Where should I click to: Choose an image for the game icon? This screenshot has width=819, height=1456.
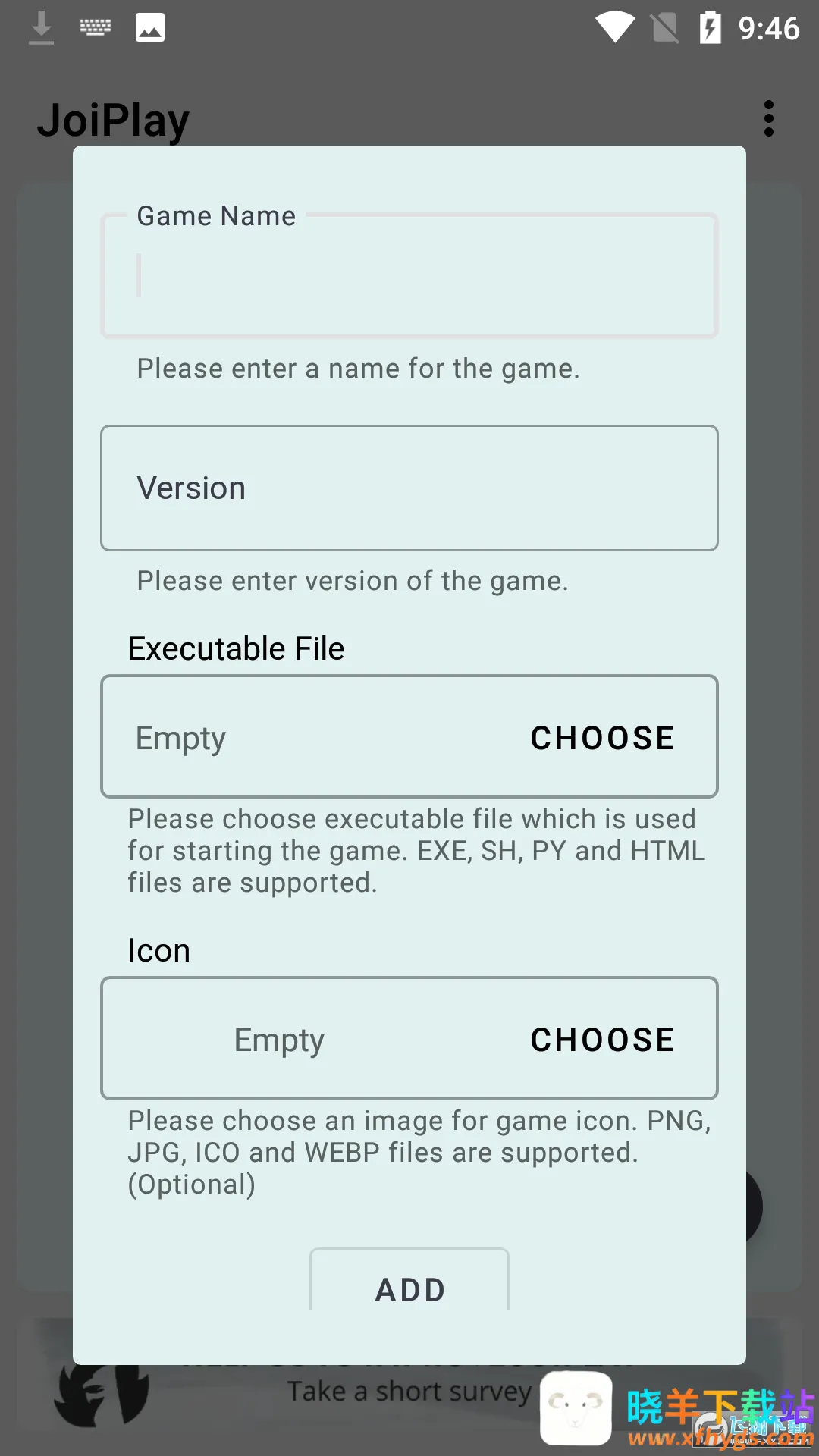[x=602, y=1040]
